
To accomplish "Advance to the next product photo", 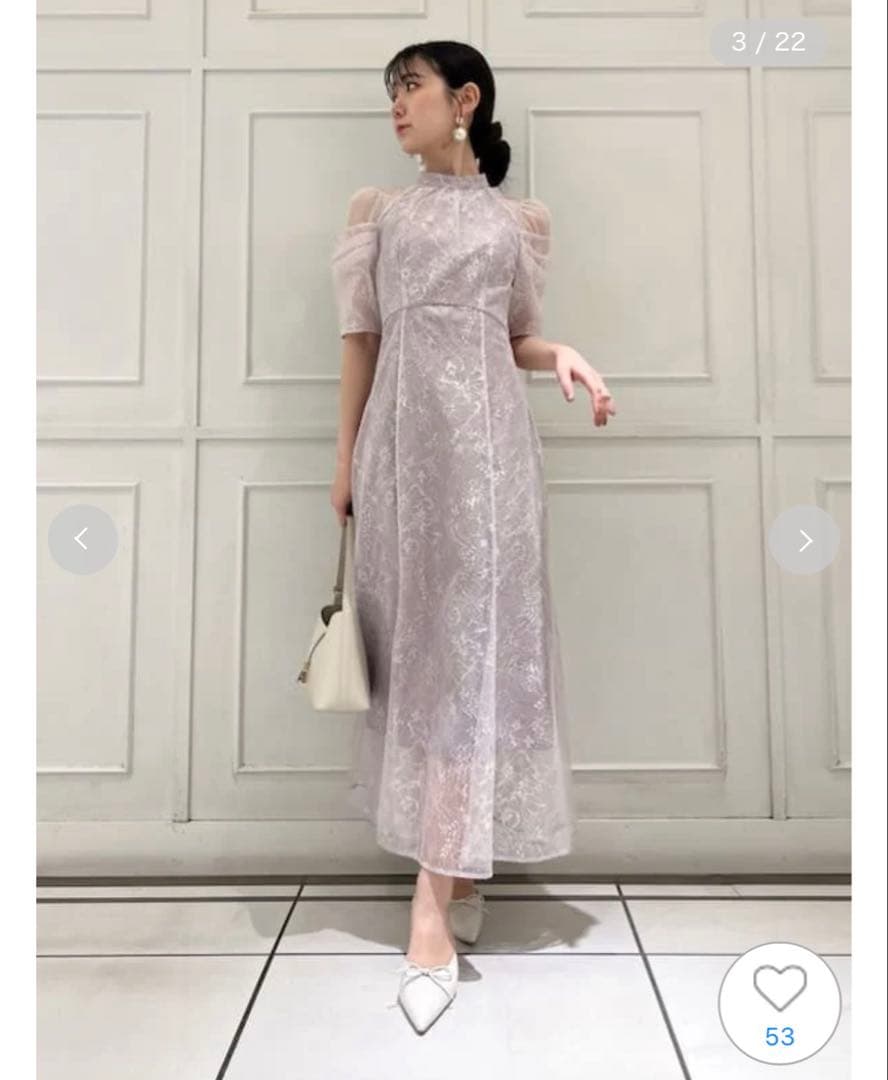I will [x=804, y=540].
